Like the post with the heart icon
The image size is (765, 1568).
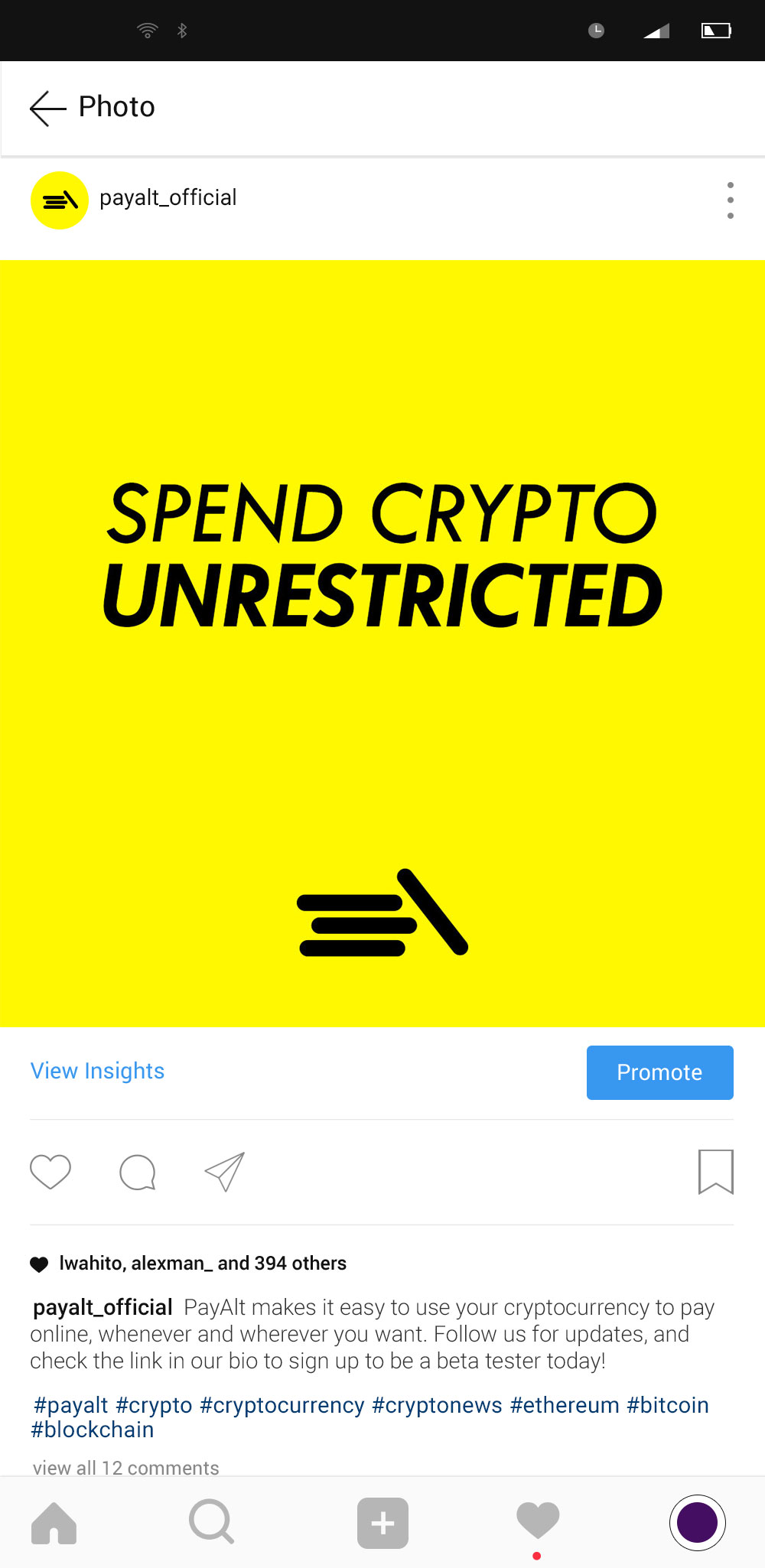(x=50, y=1171)
